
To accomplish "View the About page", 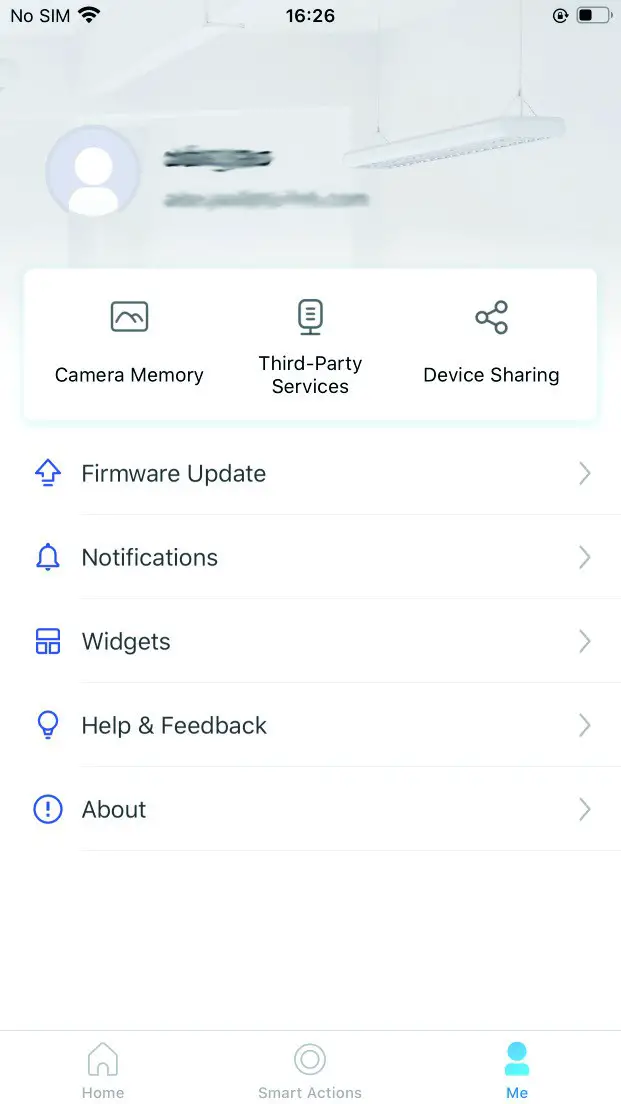I will 310,809.
